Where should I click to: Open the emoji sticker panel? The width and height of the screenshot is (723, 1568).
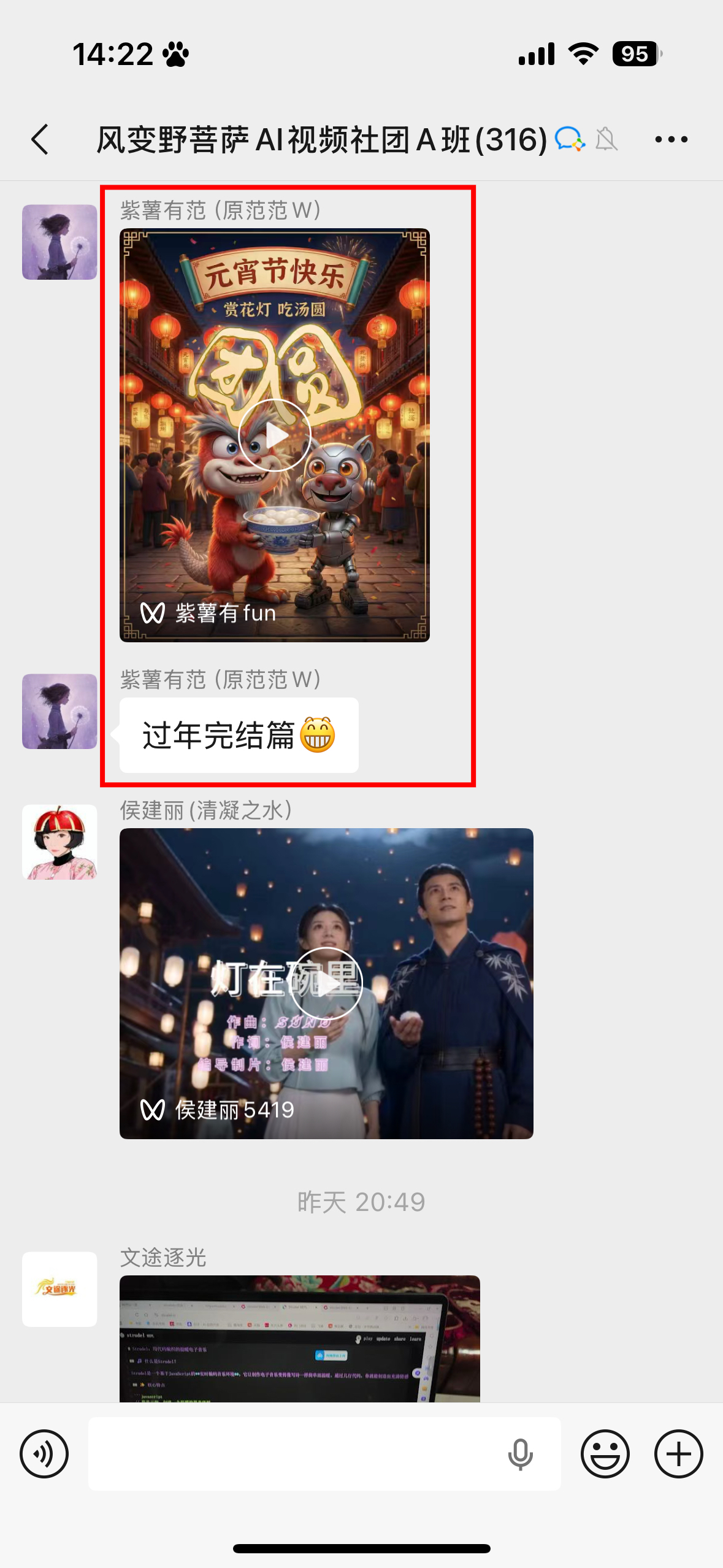pos(605,1454)
